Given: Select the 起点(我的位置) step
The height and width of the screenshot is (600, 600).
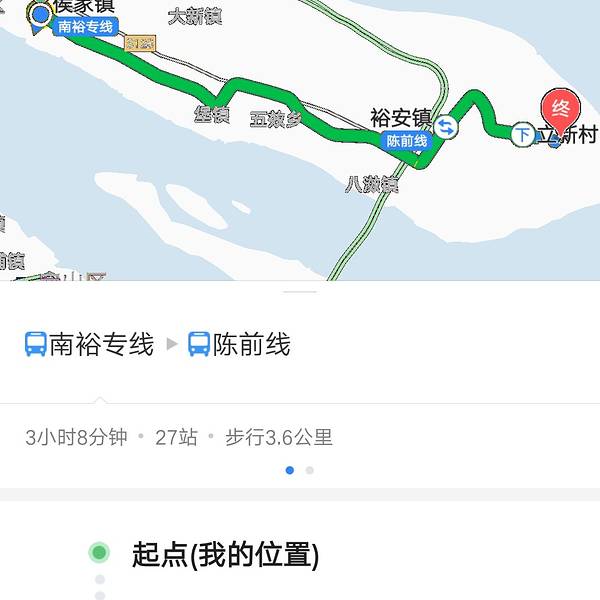Looking at the screenshot, I should [x=225, y=553].
